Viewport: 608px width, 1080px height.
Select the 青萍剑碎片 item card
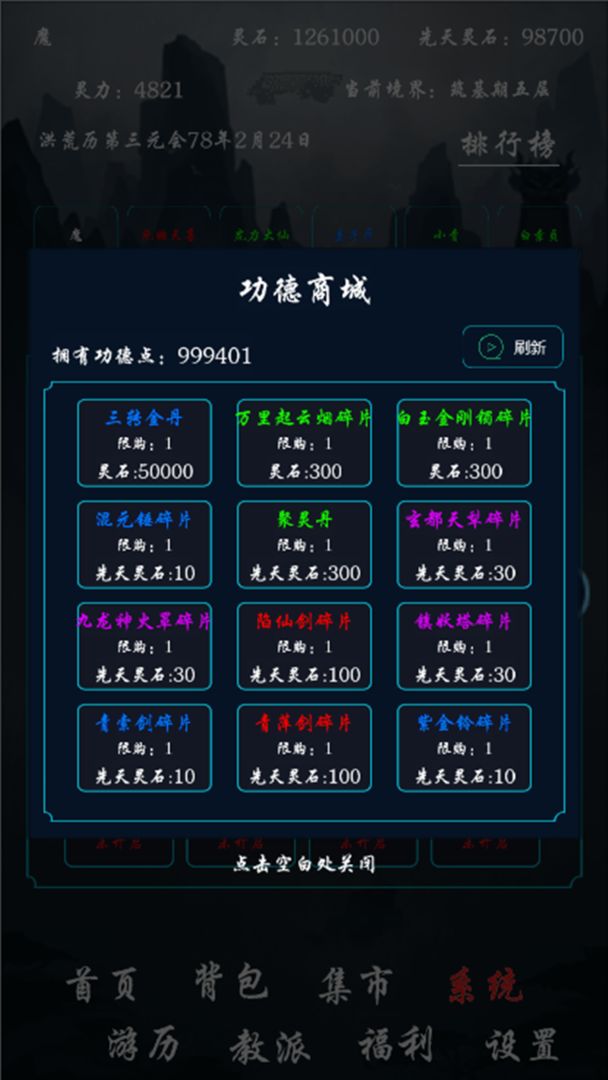(x=304, y=748)
